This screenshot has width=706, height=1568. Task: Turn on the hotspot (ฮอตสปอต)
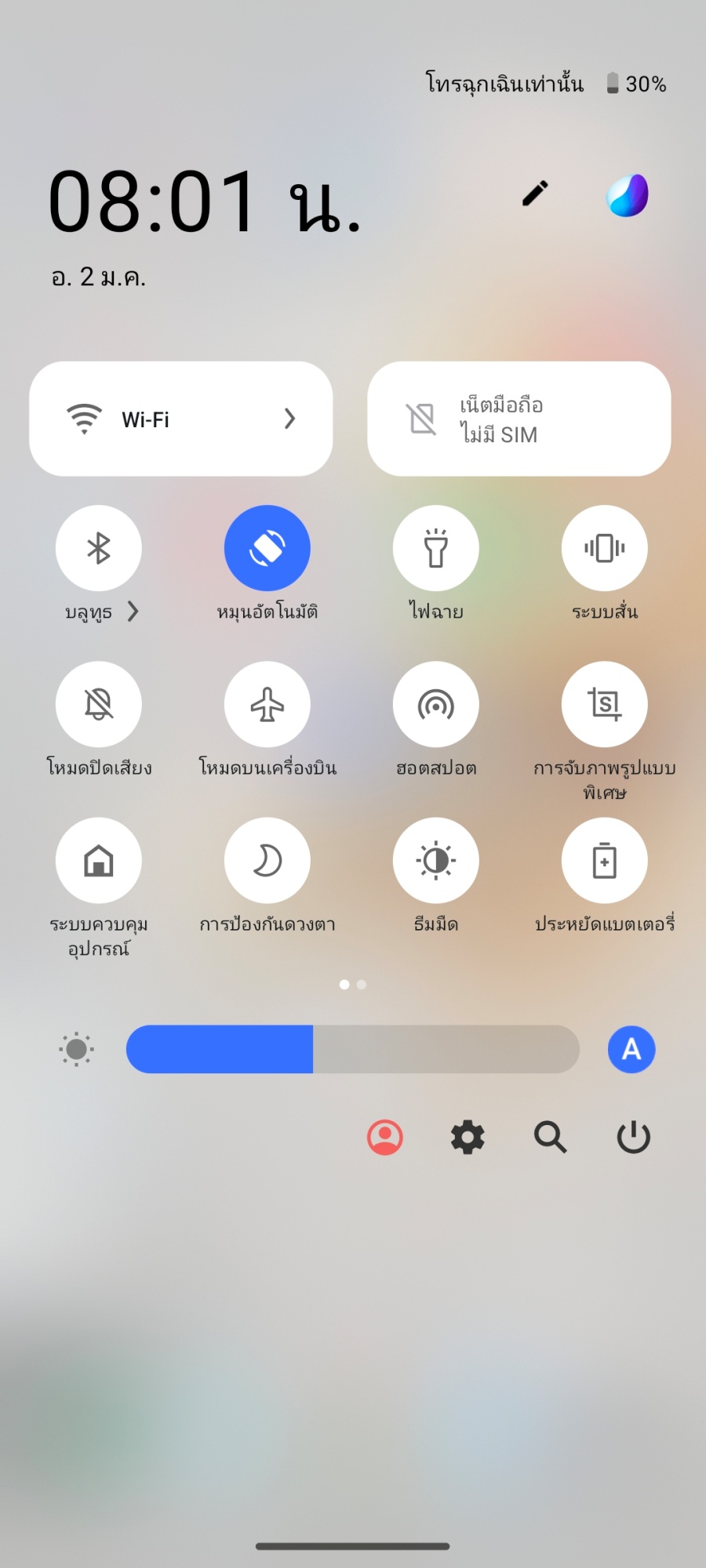click(436, 704)
